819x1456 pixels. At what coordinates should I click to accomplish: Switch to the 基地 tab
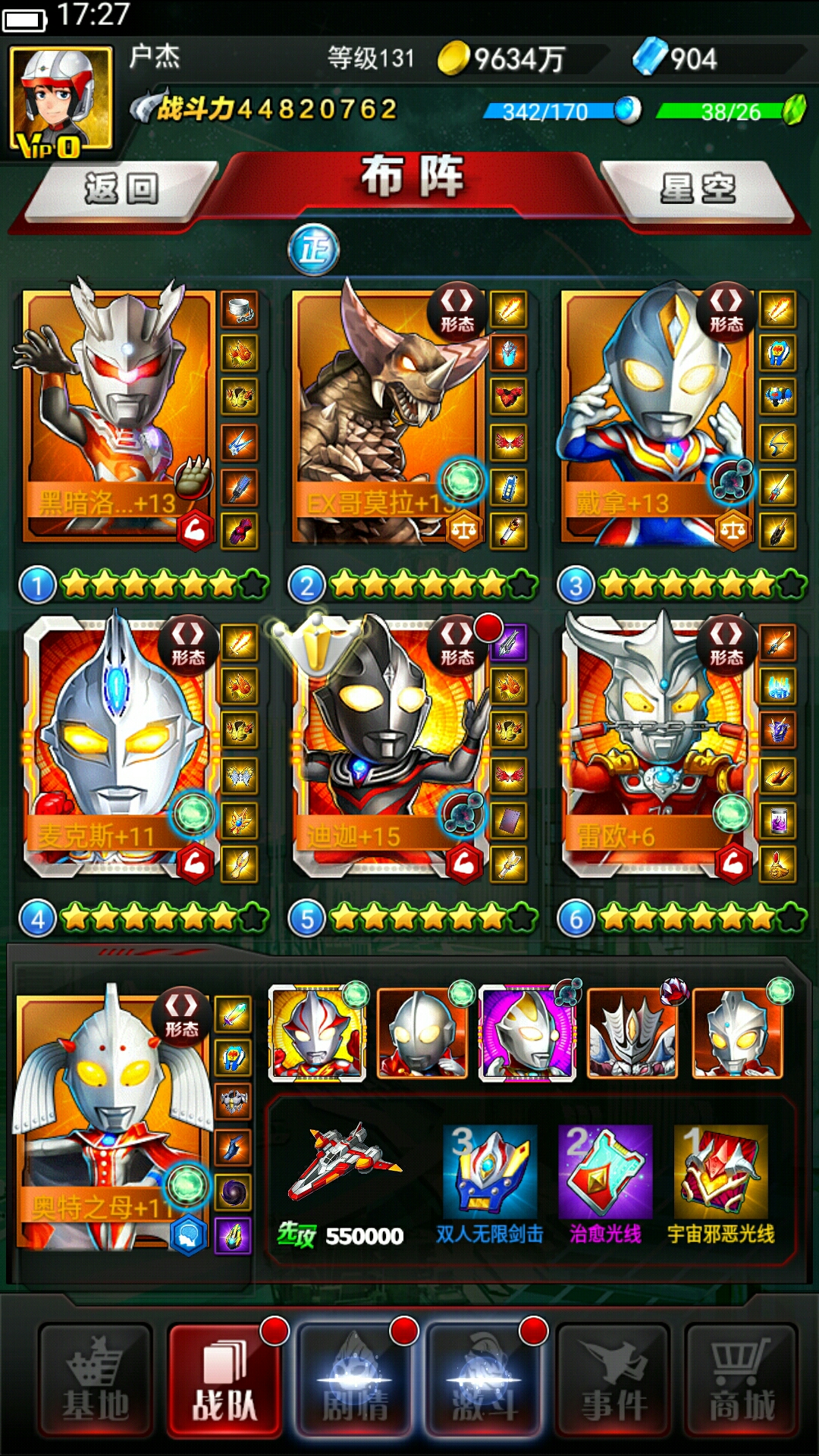[x=96, y=1380]
